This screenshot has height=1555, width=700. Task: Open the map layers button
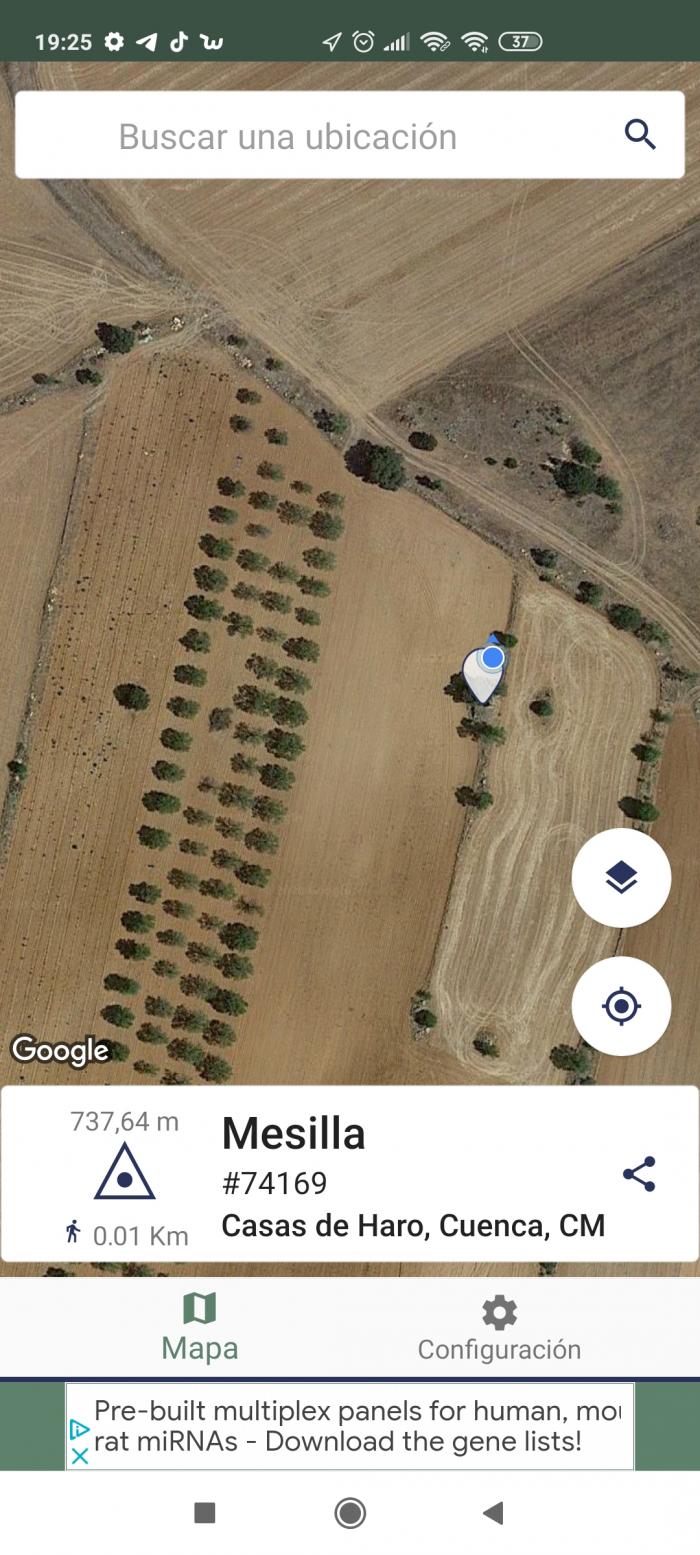[621, 877]
